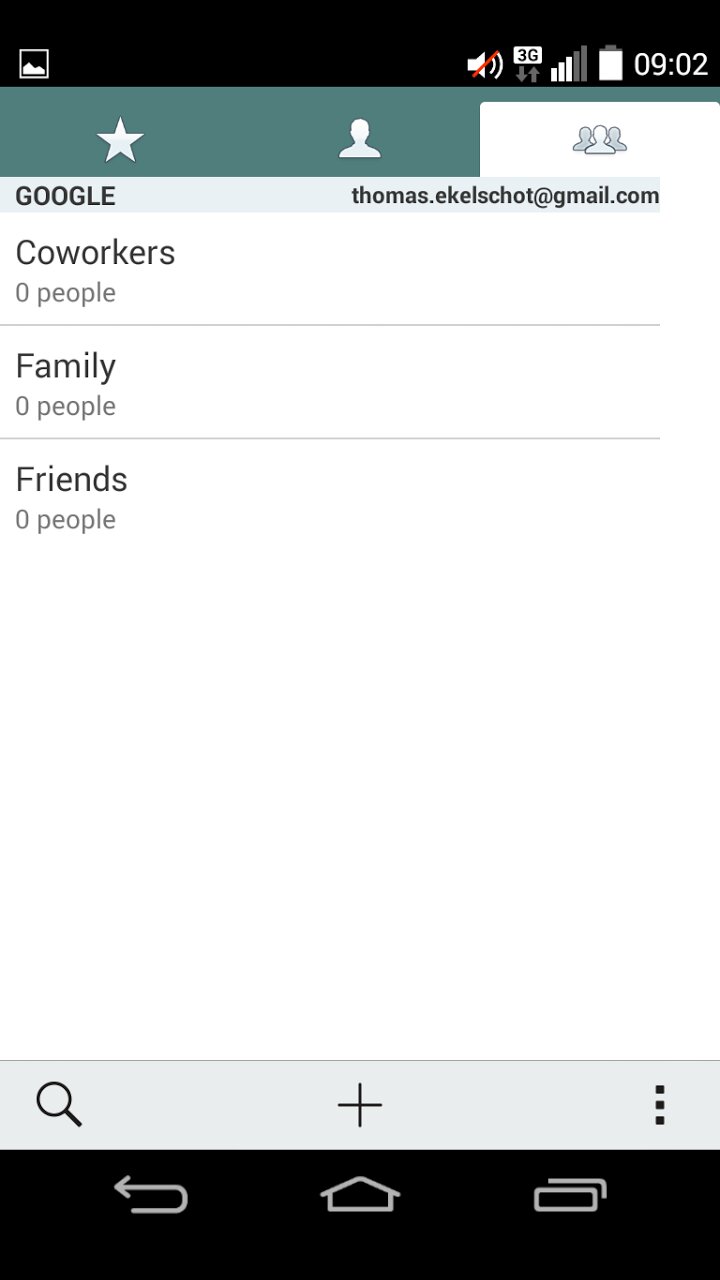Select the groups tab
The width and height of the screenshot is (720, 1280).
599,139
